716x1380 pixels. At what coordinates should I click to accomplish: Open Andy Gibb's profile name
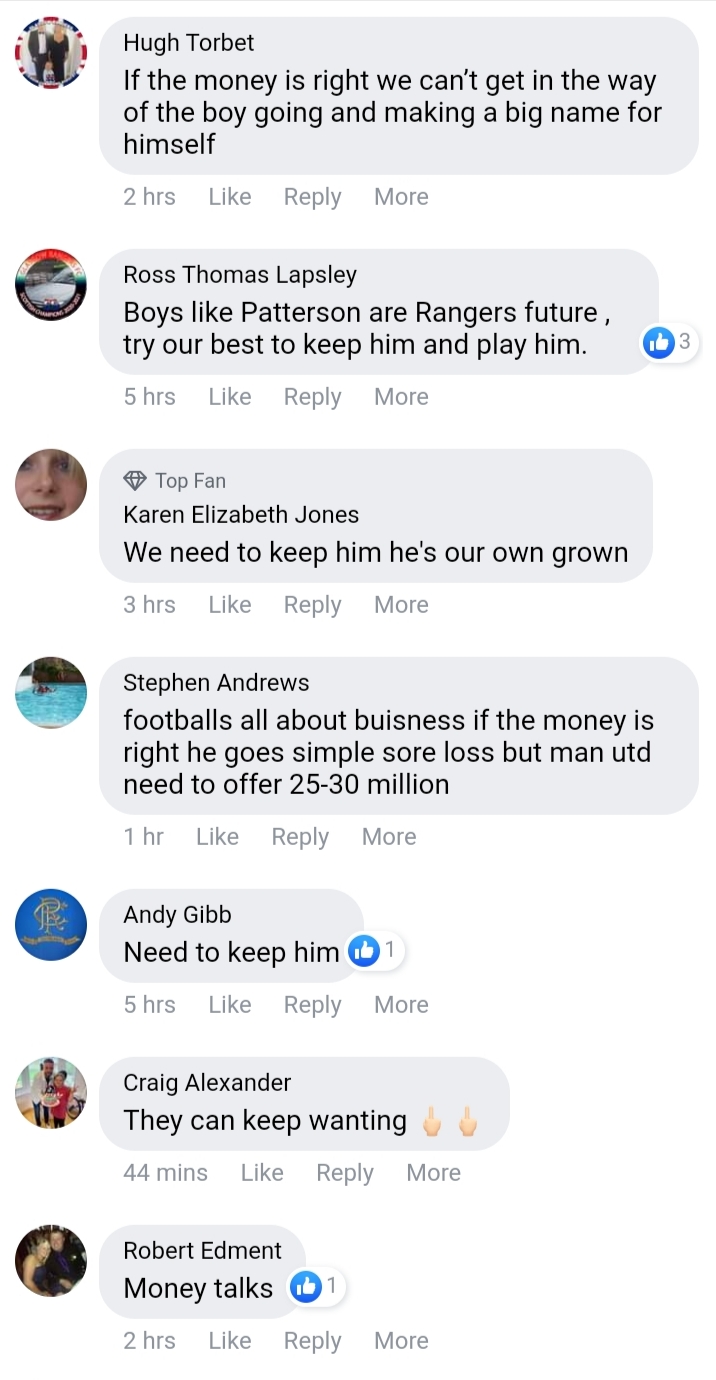pos(177,915)
